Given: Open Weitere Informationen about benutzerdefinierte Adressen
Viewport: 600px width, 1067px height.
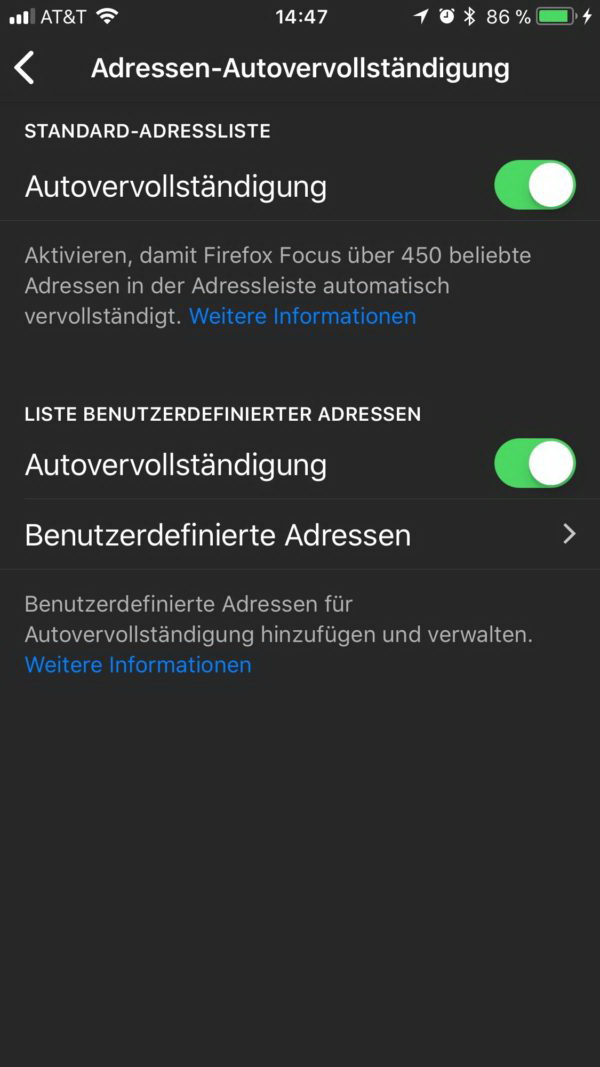Looking at the screenshot, I should tap(138, 665).
